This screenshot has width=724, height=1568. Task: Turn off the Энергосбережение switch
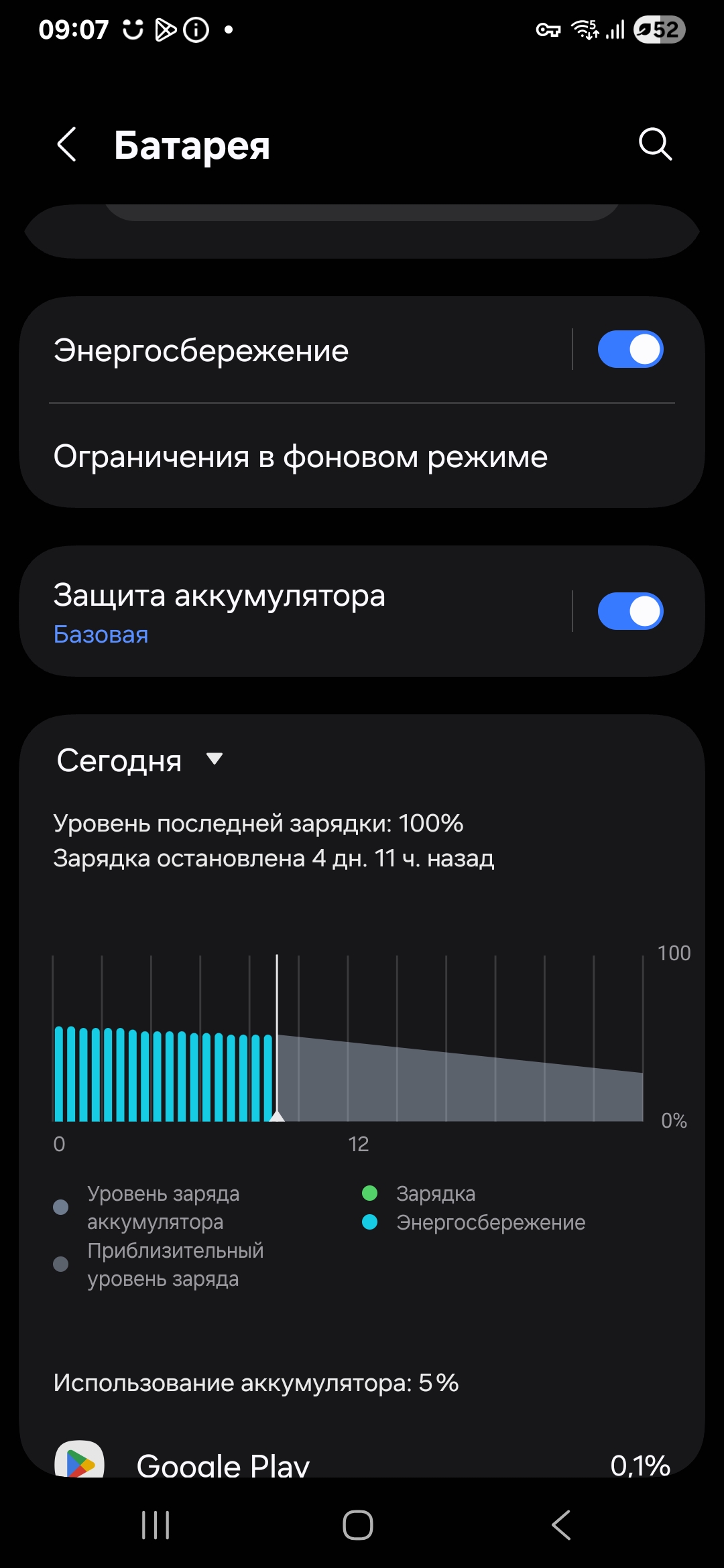tap(630, 350)
